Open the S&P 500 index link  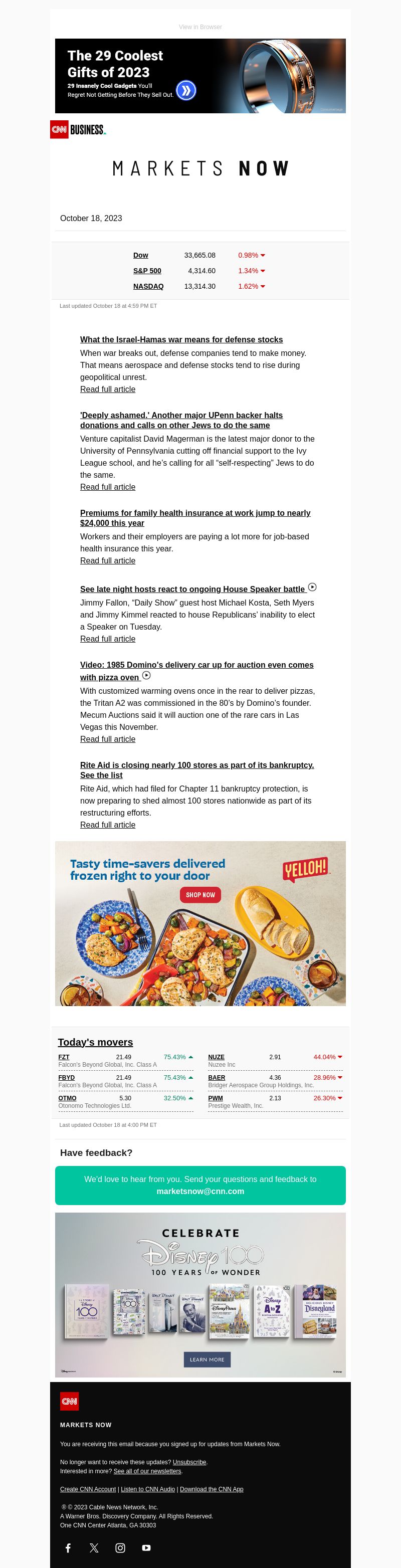pyautogui.click(x=147, y=271)
